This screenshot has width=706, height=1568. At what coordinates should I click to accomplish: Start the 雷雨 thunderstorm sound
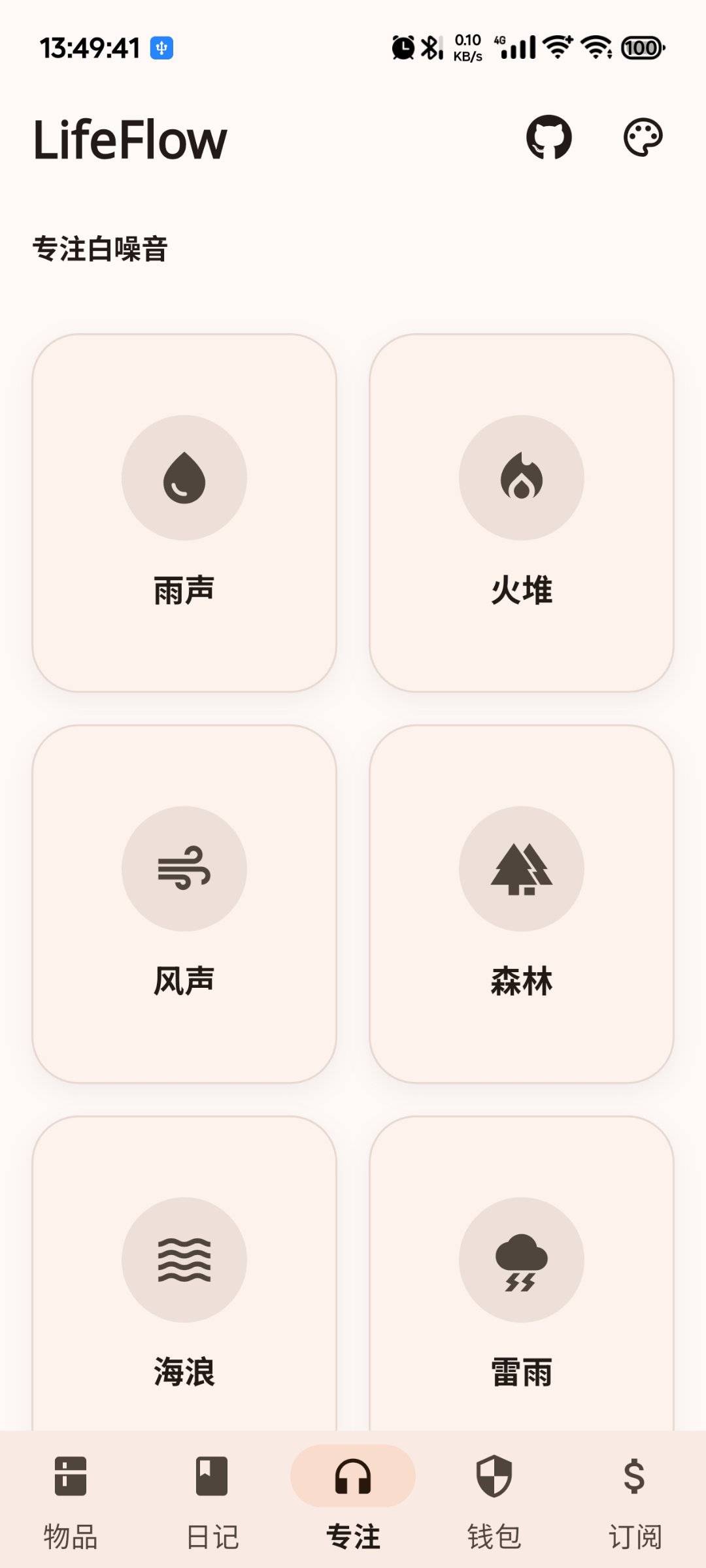[x=521, y=1281]
